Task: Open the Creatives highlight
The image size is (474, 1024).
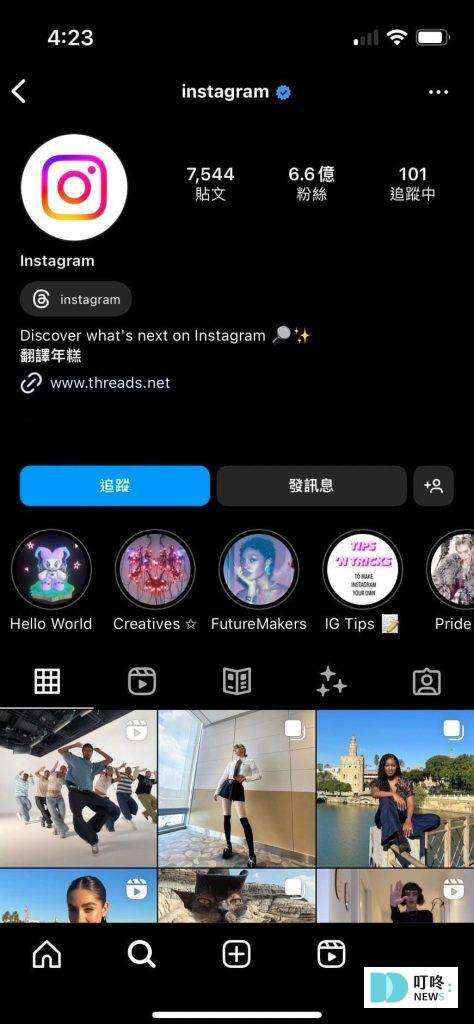Action: (x=155, y=569)
